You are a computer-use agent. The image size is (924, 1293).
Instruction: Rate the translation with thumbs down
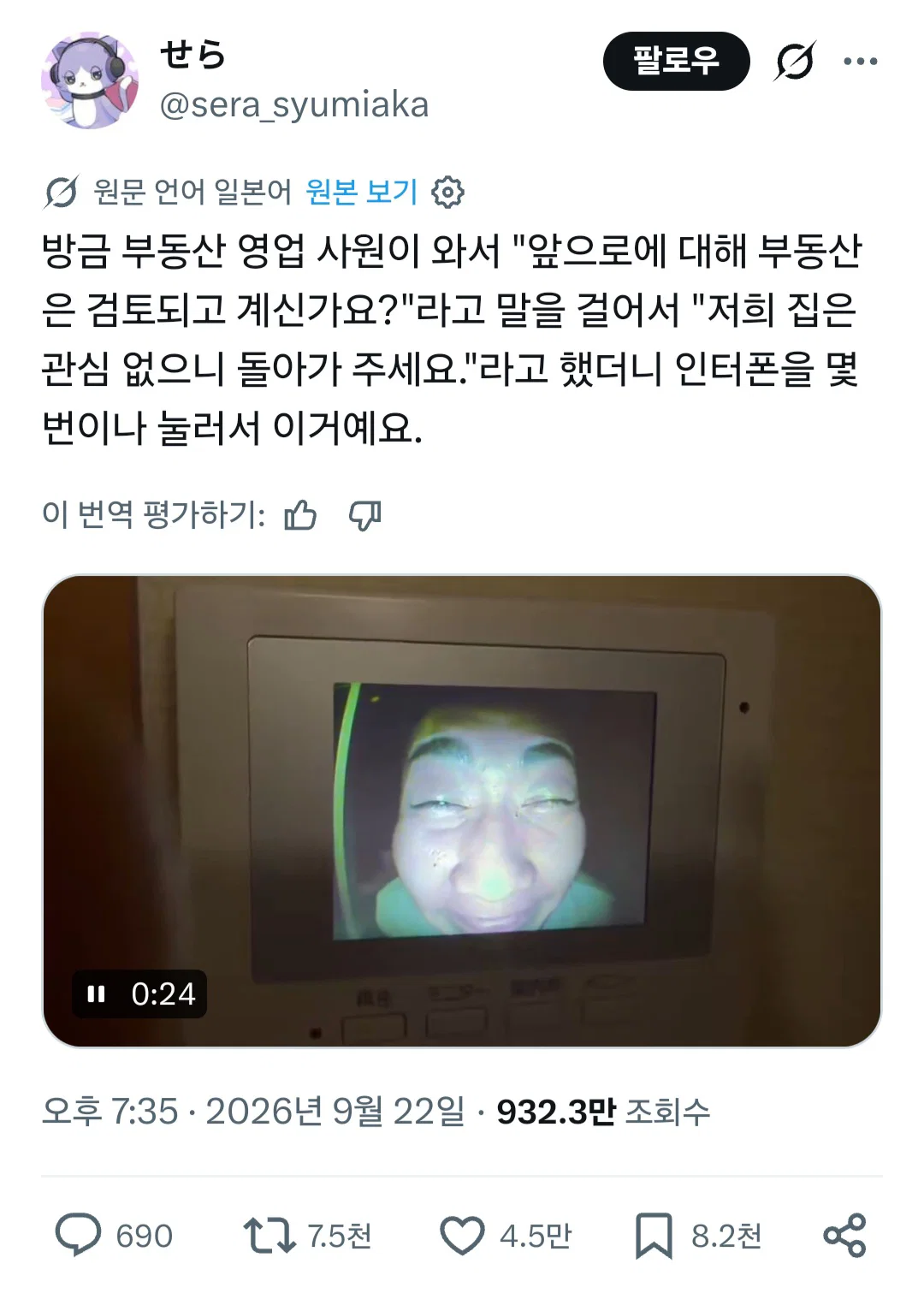365,515
